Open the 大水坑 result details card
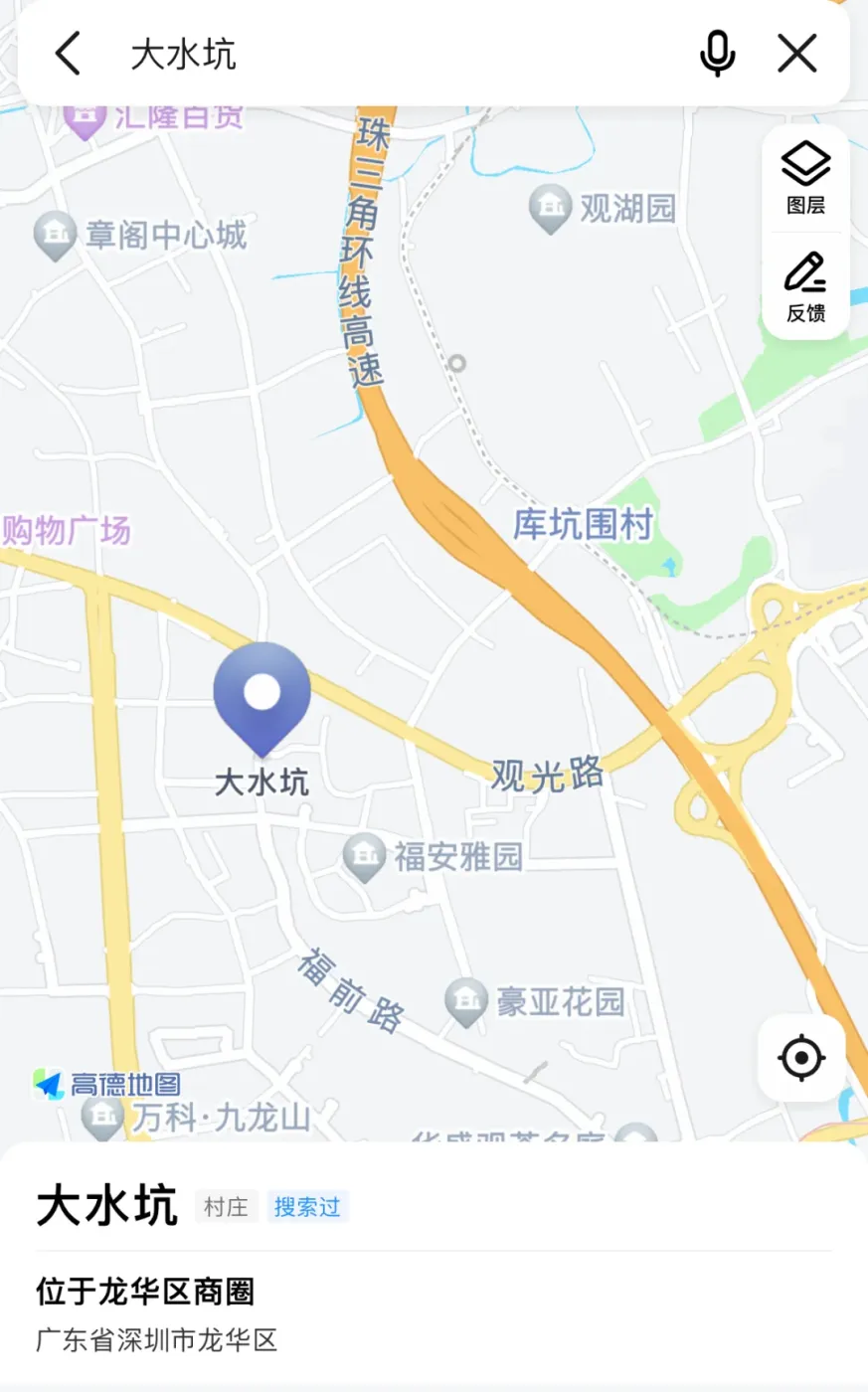Viewport: 868px width, 1392px height. coord(434,1263)
